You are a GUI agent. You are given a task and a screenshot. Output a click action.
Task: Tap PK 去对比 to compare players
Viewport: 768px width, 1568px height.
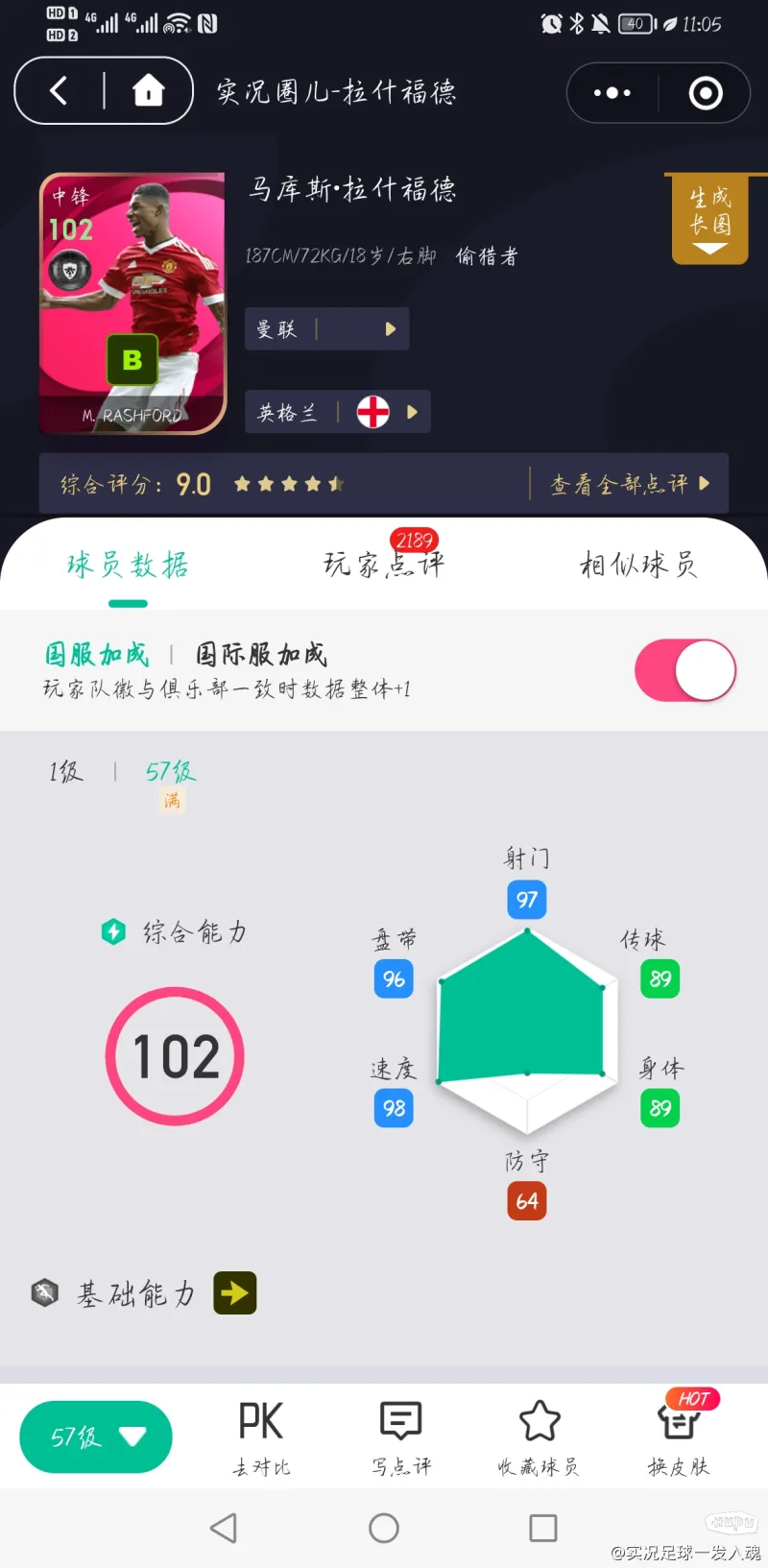click(x=261, y=1436)
